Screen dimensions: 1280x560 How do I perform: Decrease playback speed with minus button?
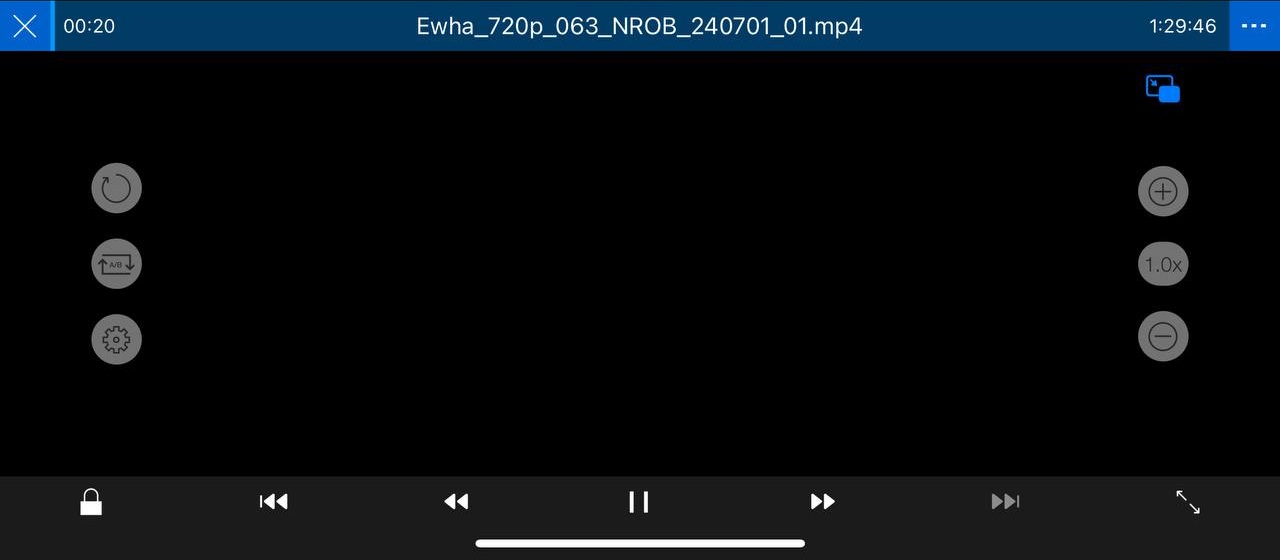[x=1163, y=337]
